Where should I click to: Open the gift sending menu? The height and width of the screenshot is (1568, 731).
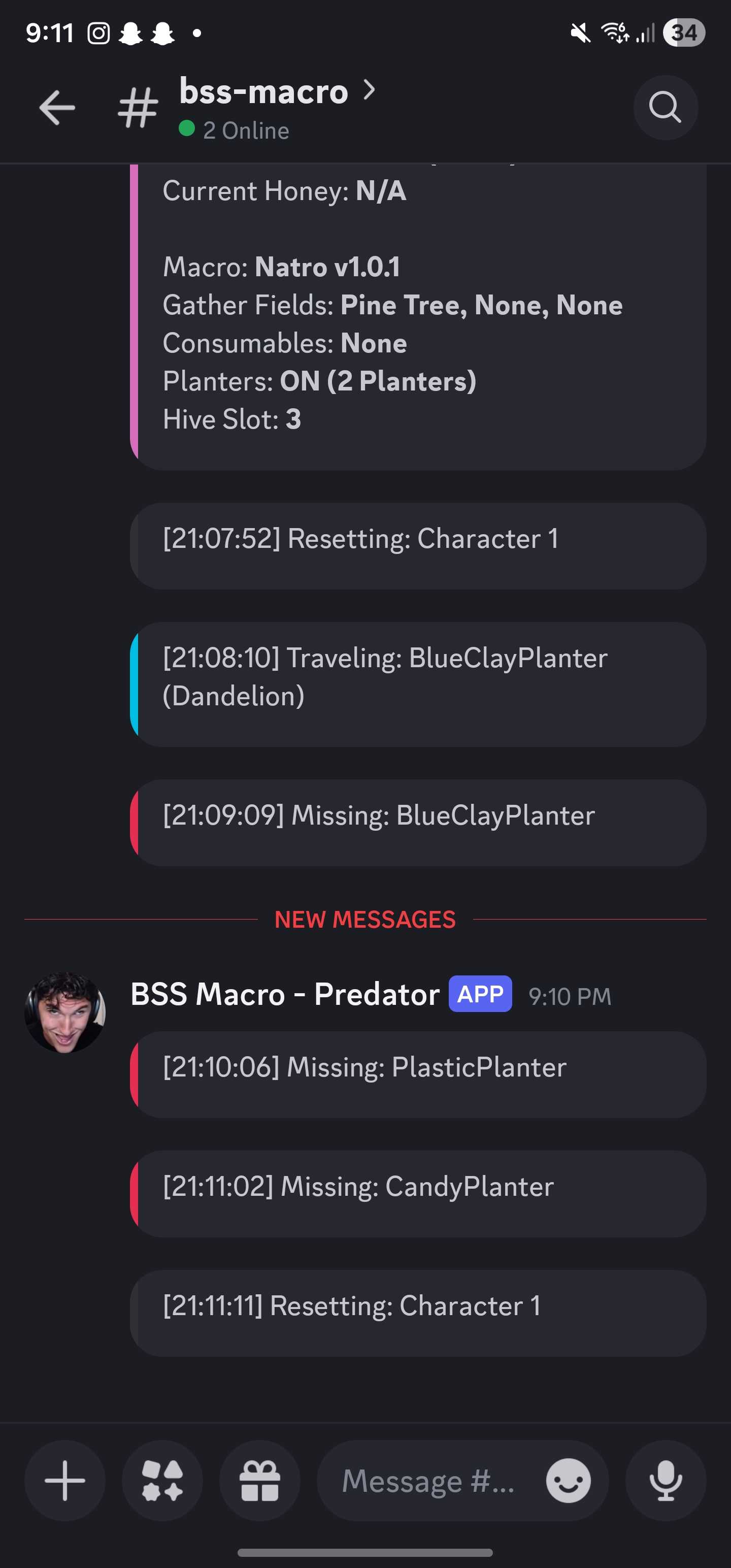click(x=260, y=1482)
